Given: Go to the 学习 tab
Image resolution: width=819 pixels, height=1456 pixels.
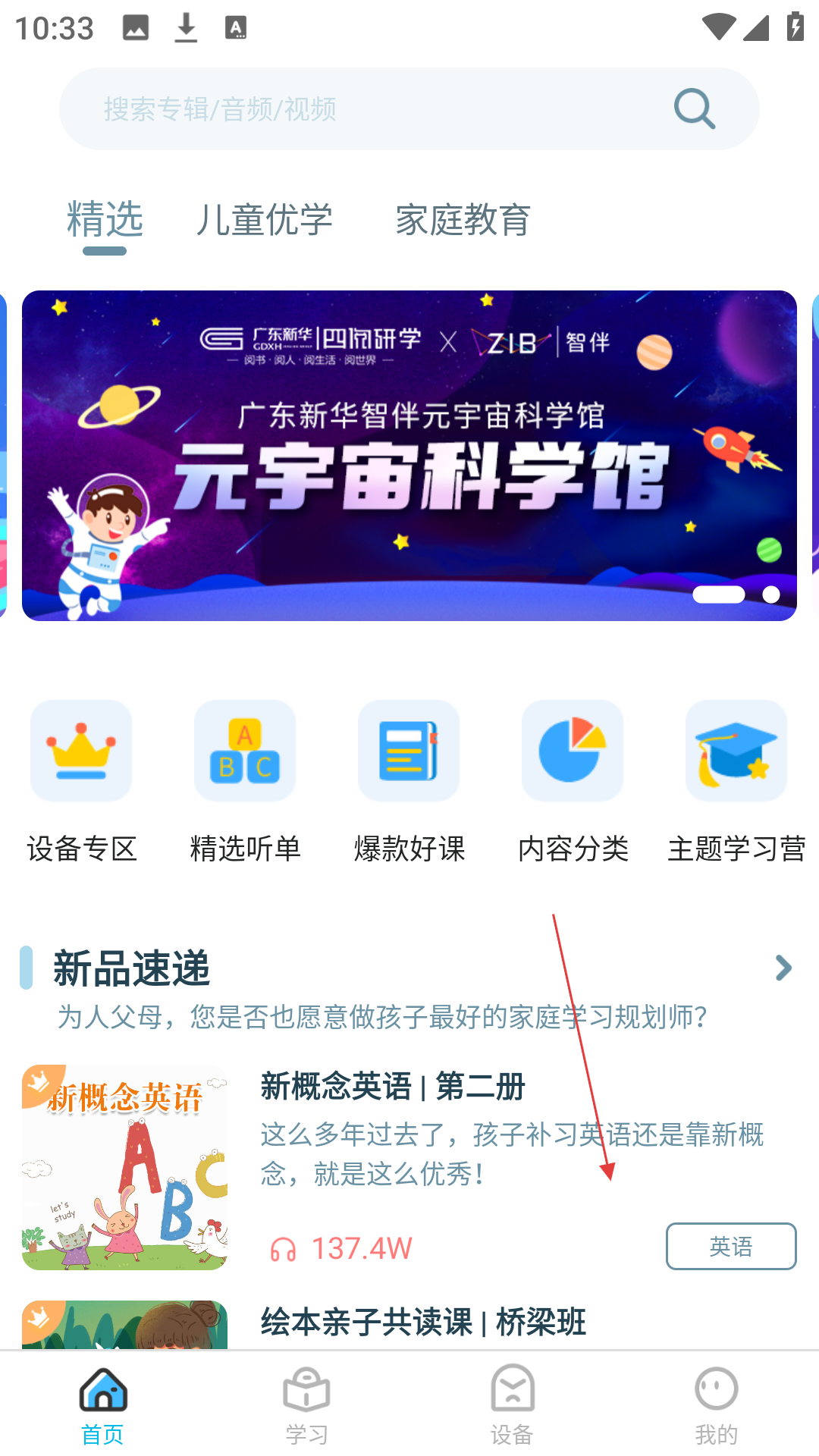Looking at the screenshot, I should pos(306,1406).
